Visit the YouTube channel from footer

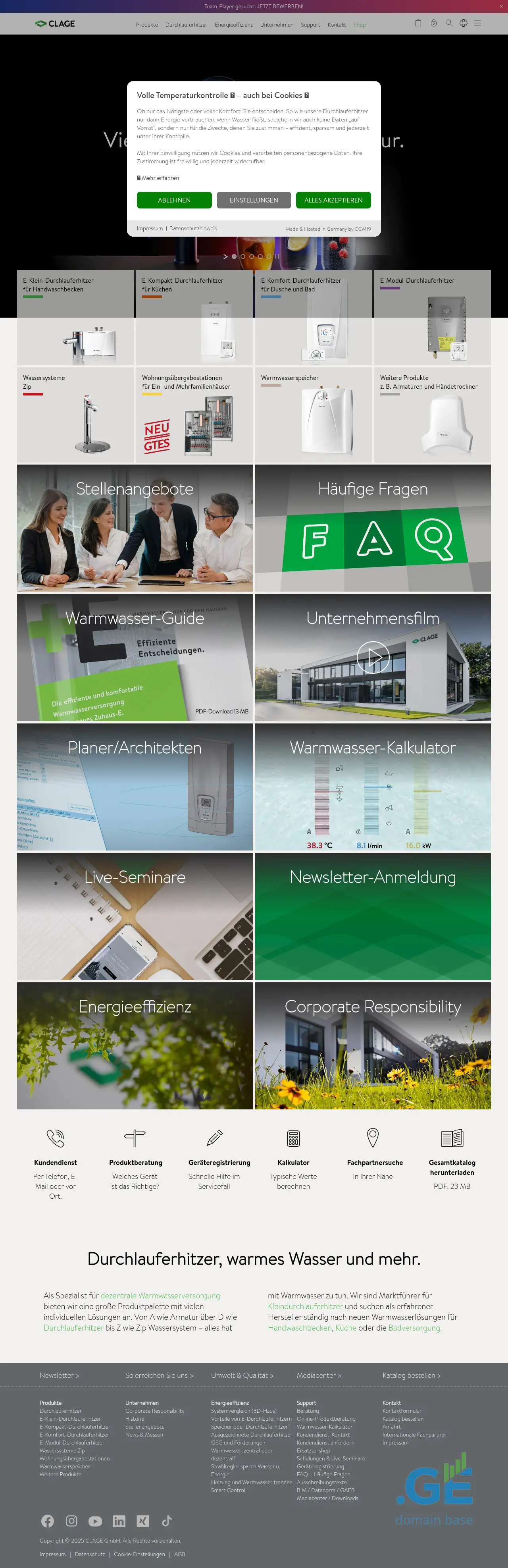pyautogui.click(x=95, y=1521)
